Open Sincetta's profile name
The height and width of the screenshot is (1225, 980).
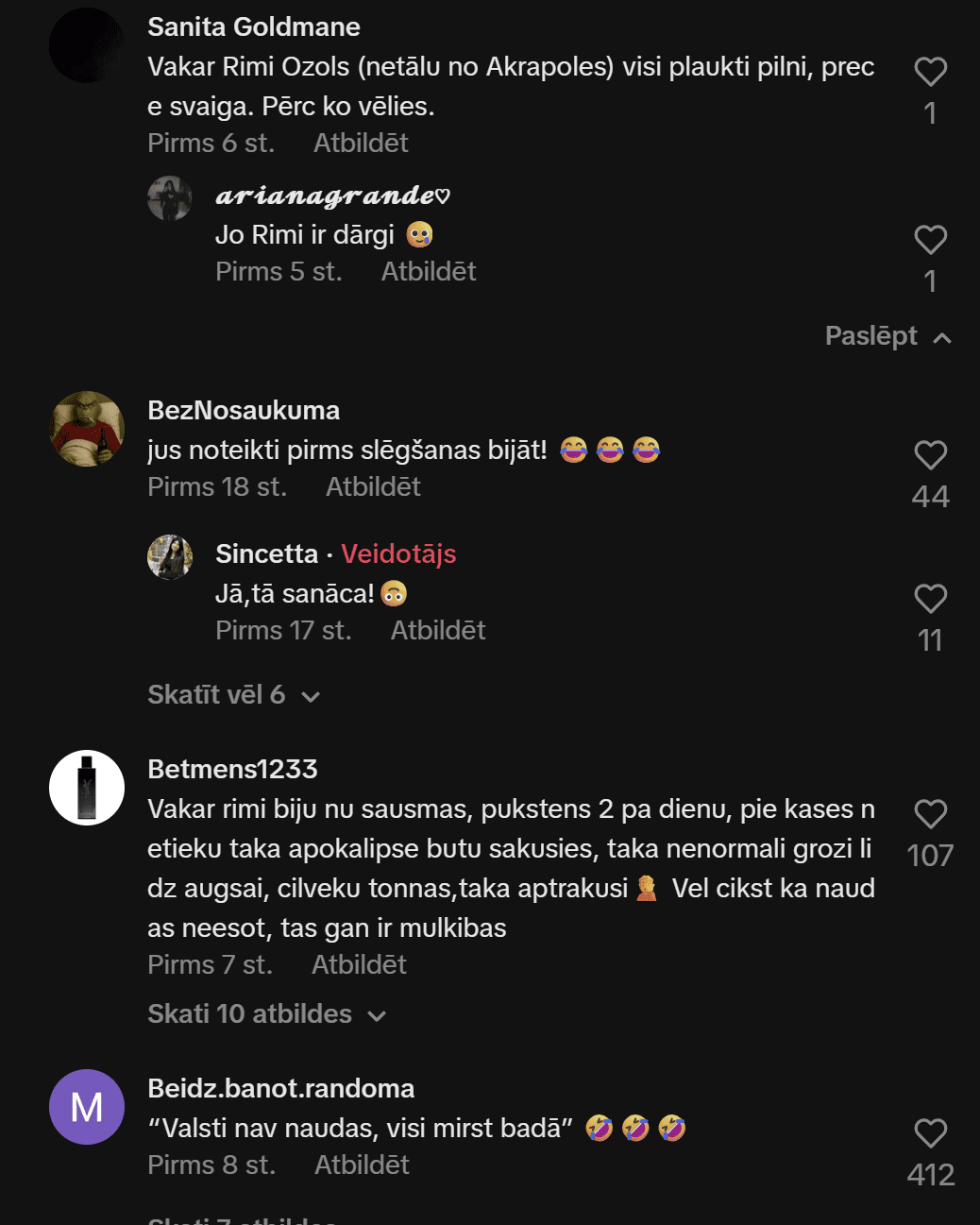[x=266, y=553]
